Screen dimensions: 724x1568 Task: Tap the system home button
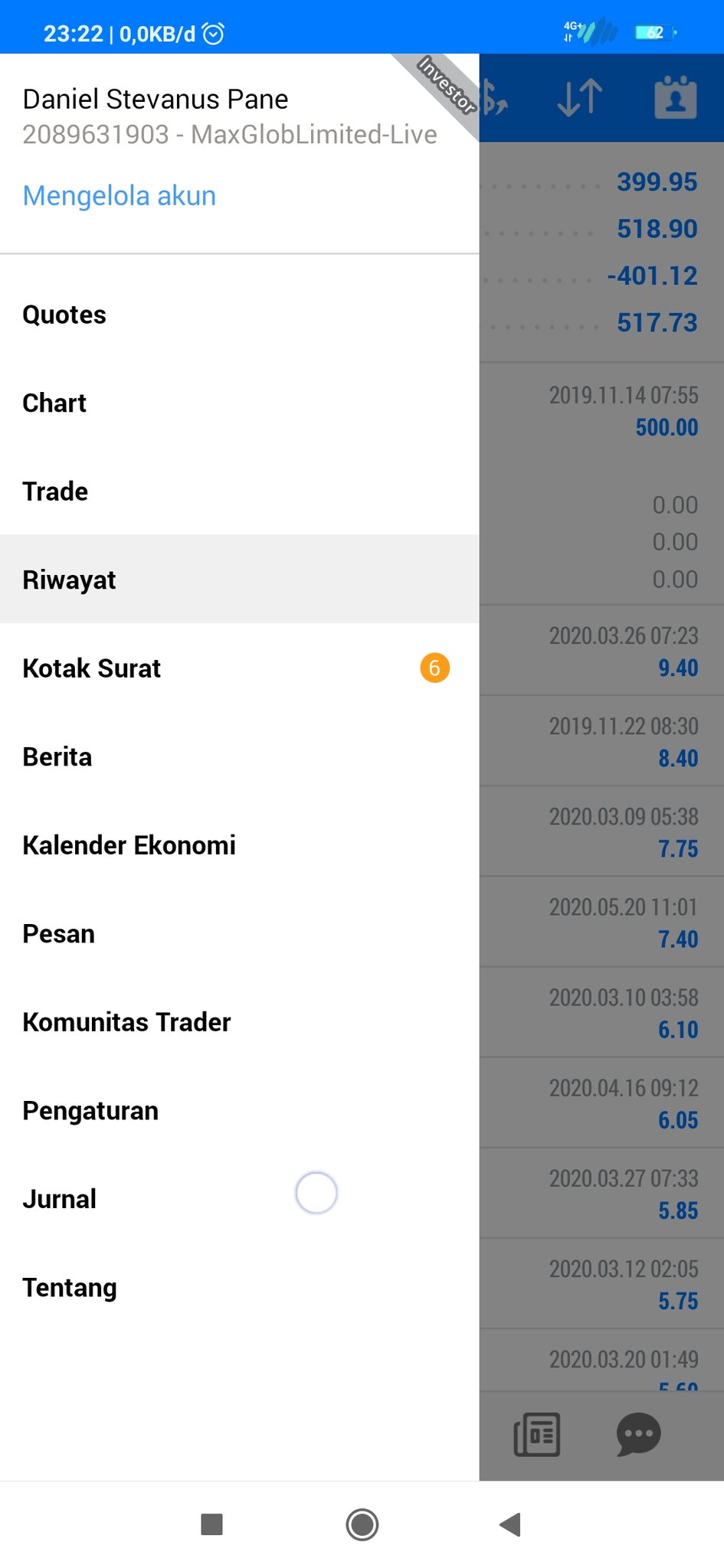pyautogui.click(x=362, y=1524)
